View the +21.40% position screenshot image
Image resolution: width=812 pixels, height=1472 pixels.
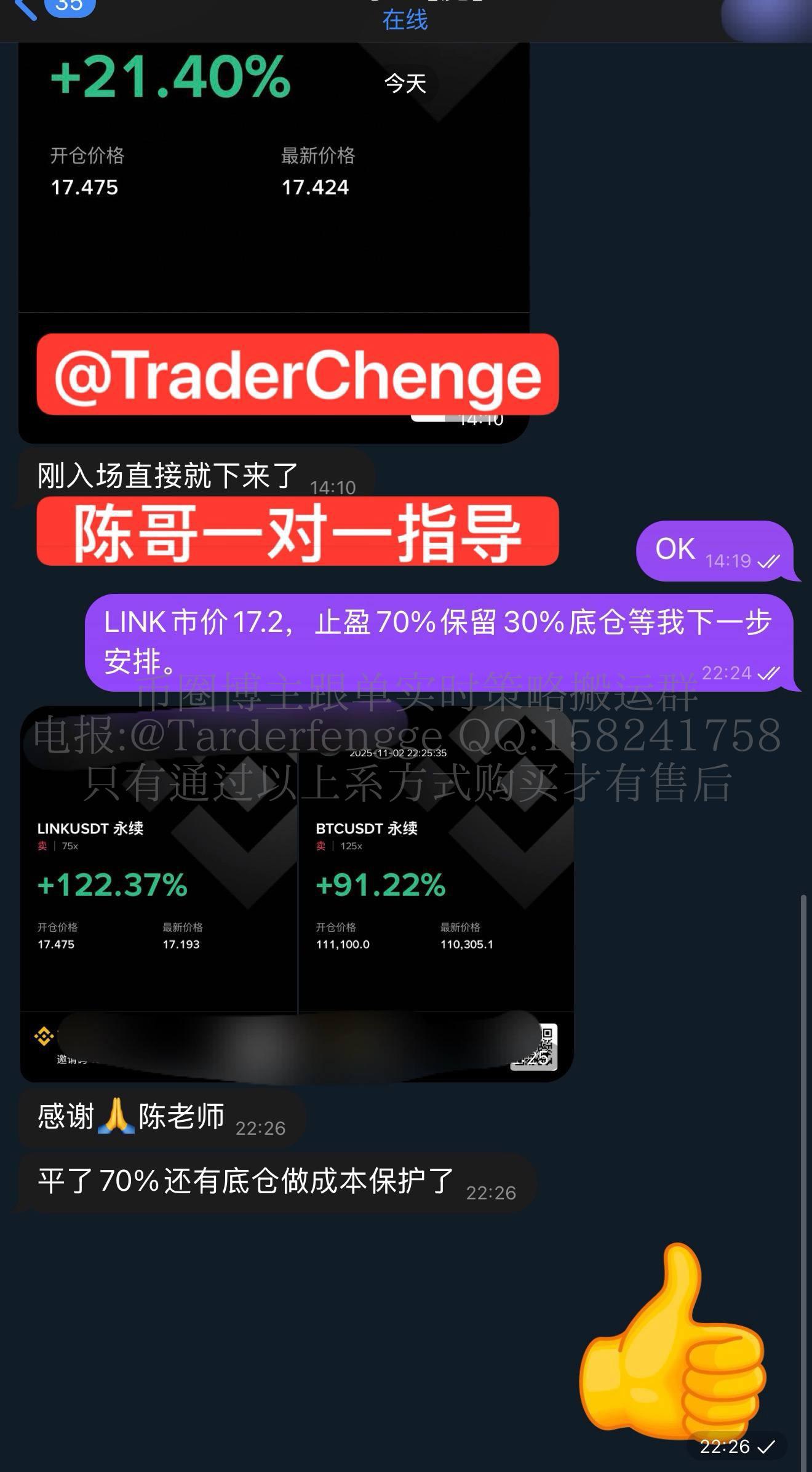click(x=274, y=185)
